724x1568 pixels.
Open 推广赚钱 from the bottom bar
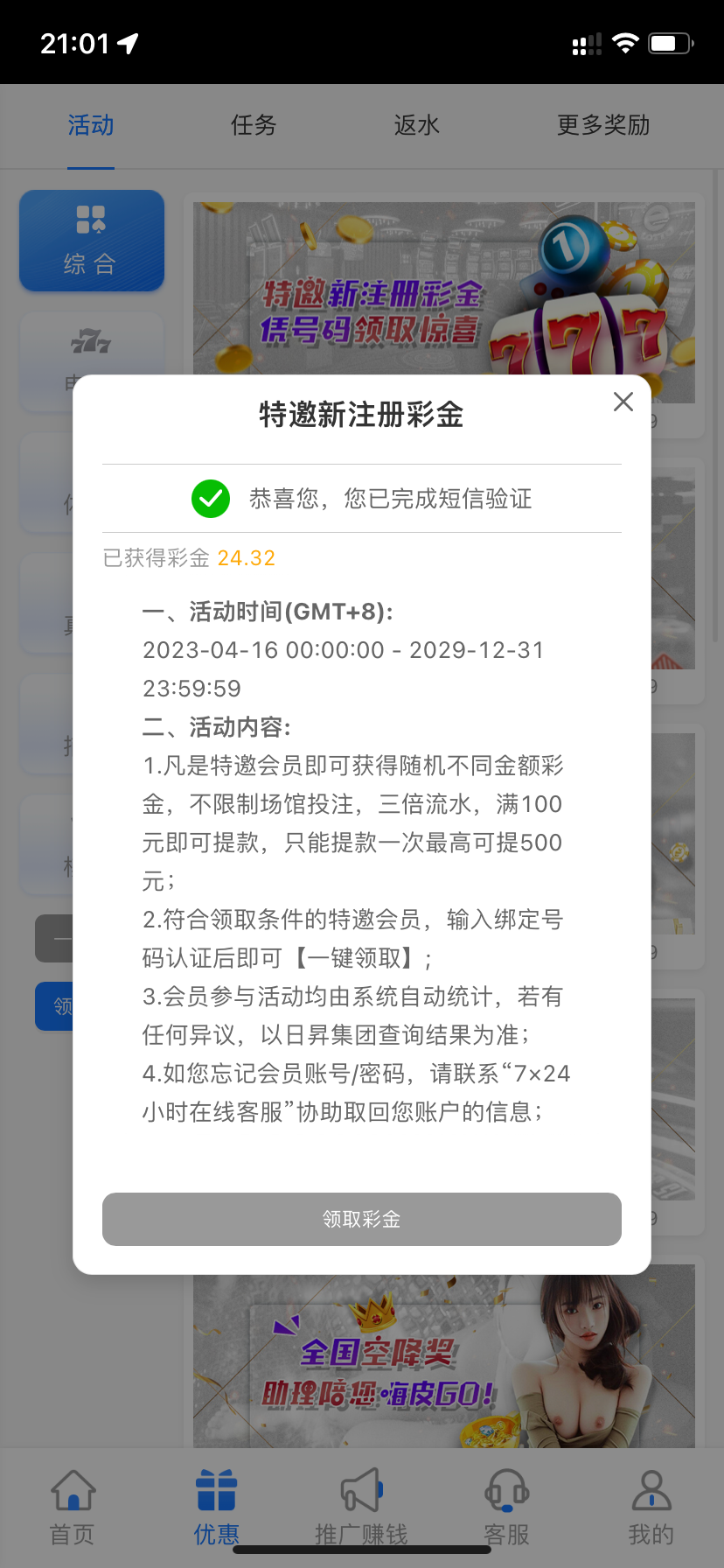(x=361, y=1507)
